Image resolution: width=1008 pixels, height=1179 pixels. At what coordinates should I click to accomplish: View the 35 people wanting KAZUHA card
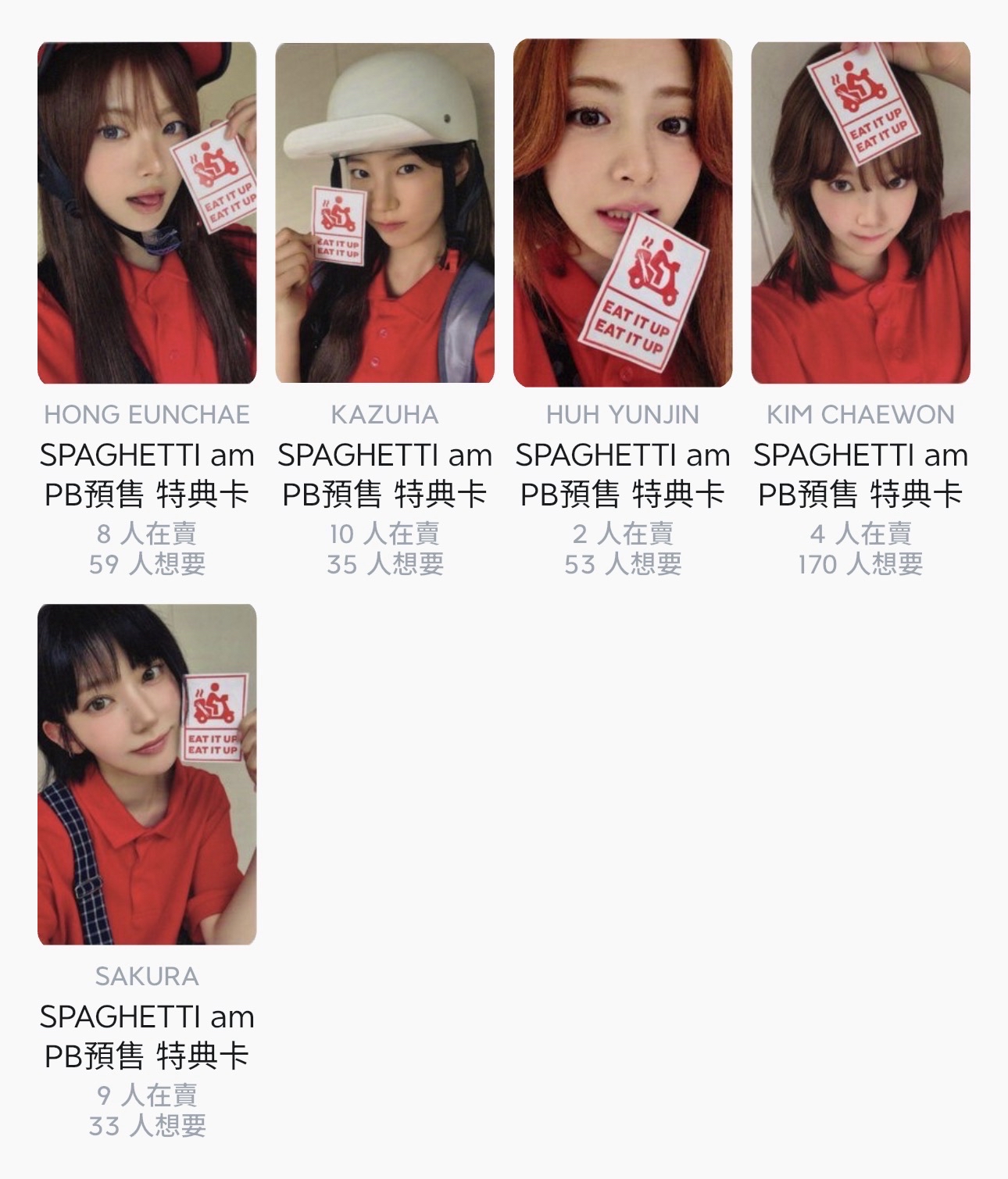click(386, 564)
